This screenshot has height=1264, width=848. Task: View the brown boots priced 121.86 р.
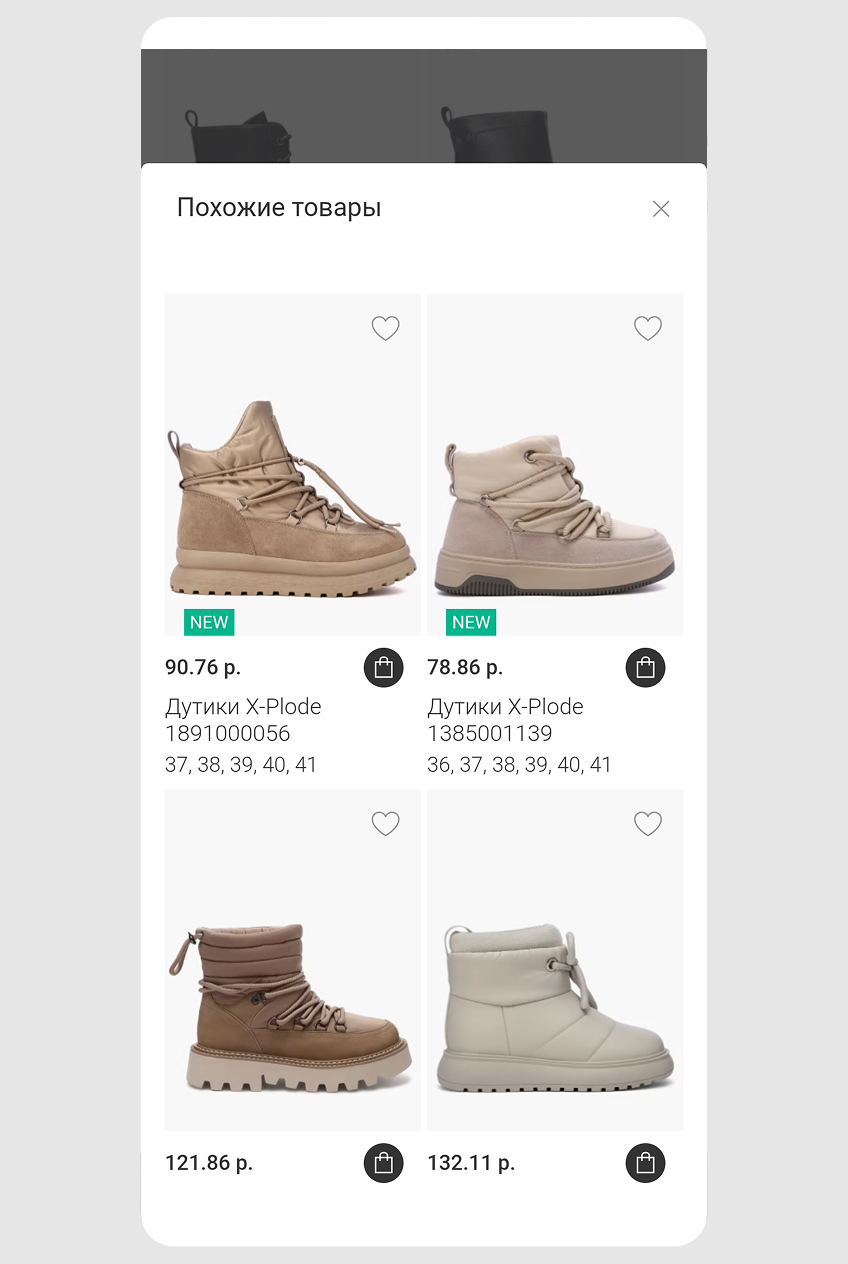point(292,1000)
